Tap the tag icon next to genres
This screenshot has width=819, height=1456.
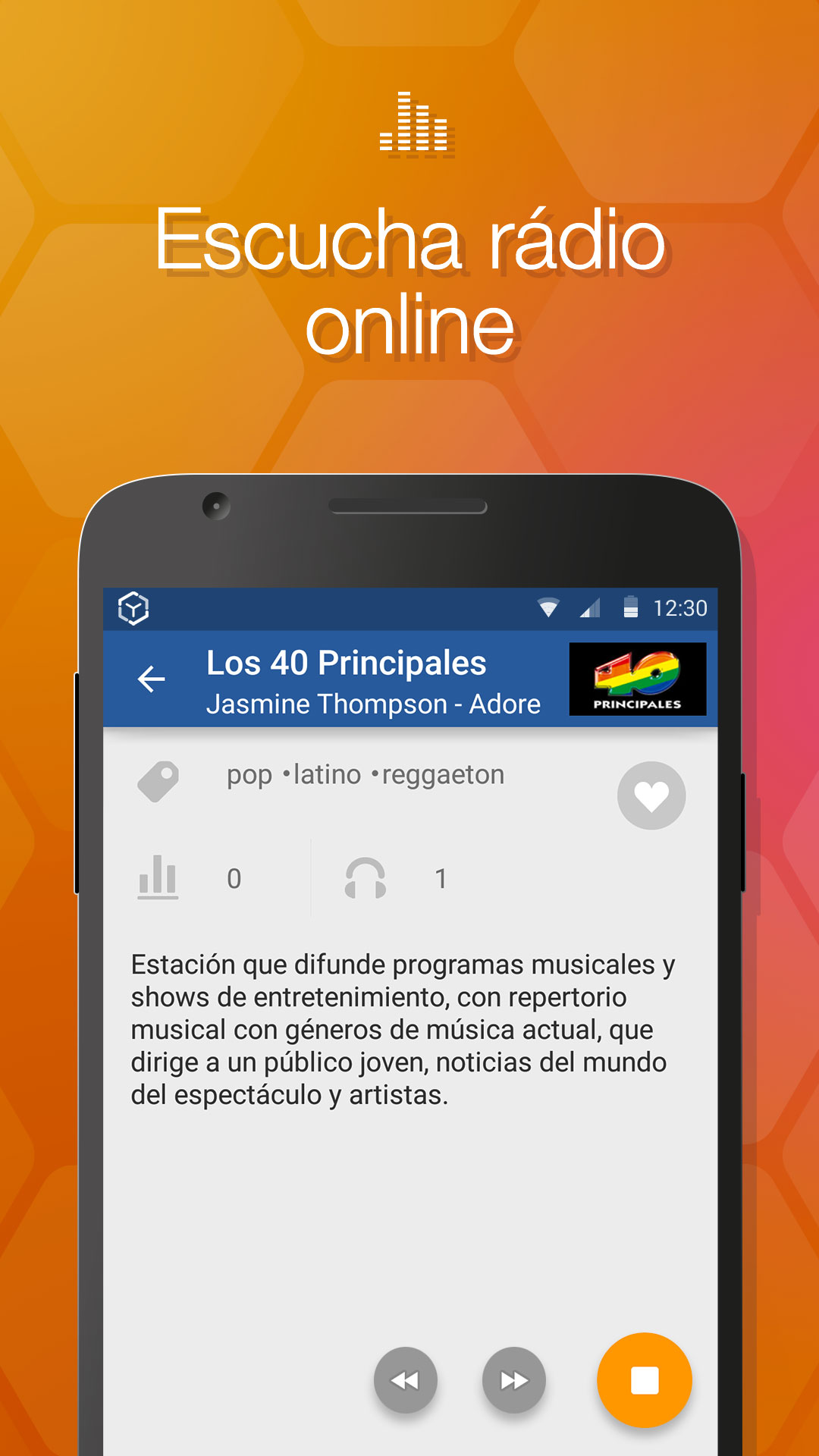pos(158,781)
